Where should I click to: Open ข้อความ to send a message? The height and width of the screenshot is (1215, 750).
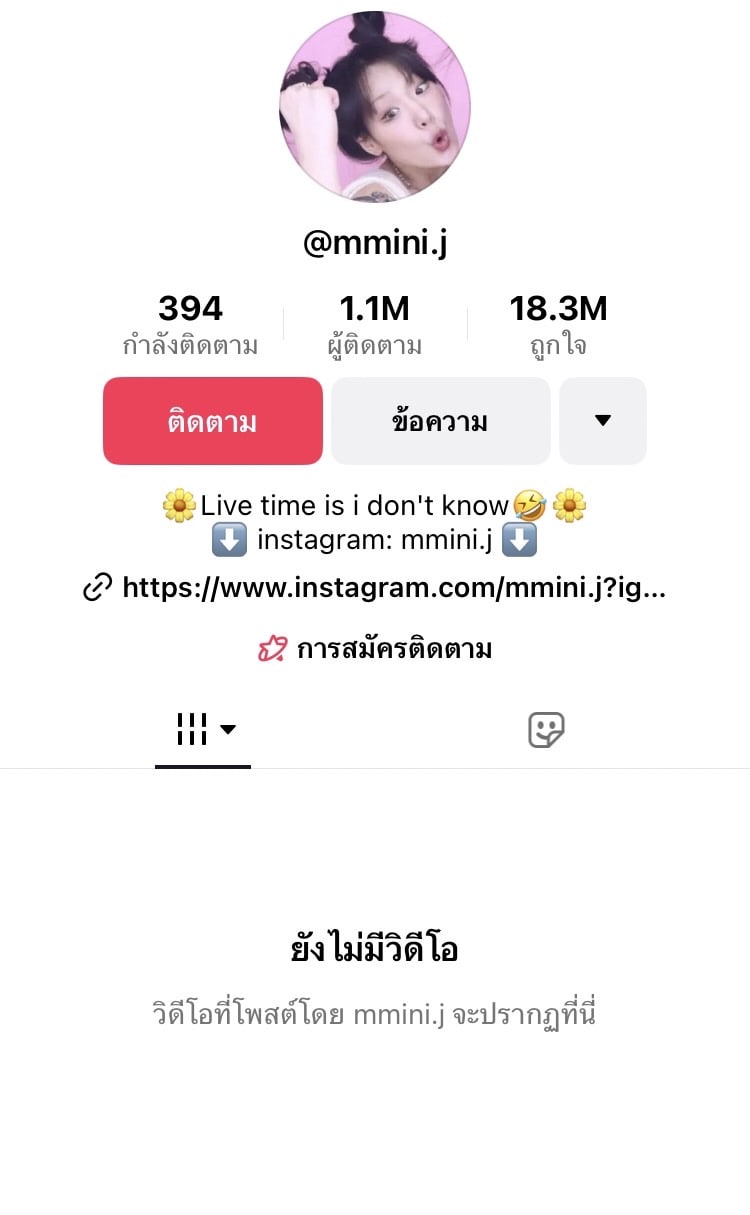440,421
